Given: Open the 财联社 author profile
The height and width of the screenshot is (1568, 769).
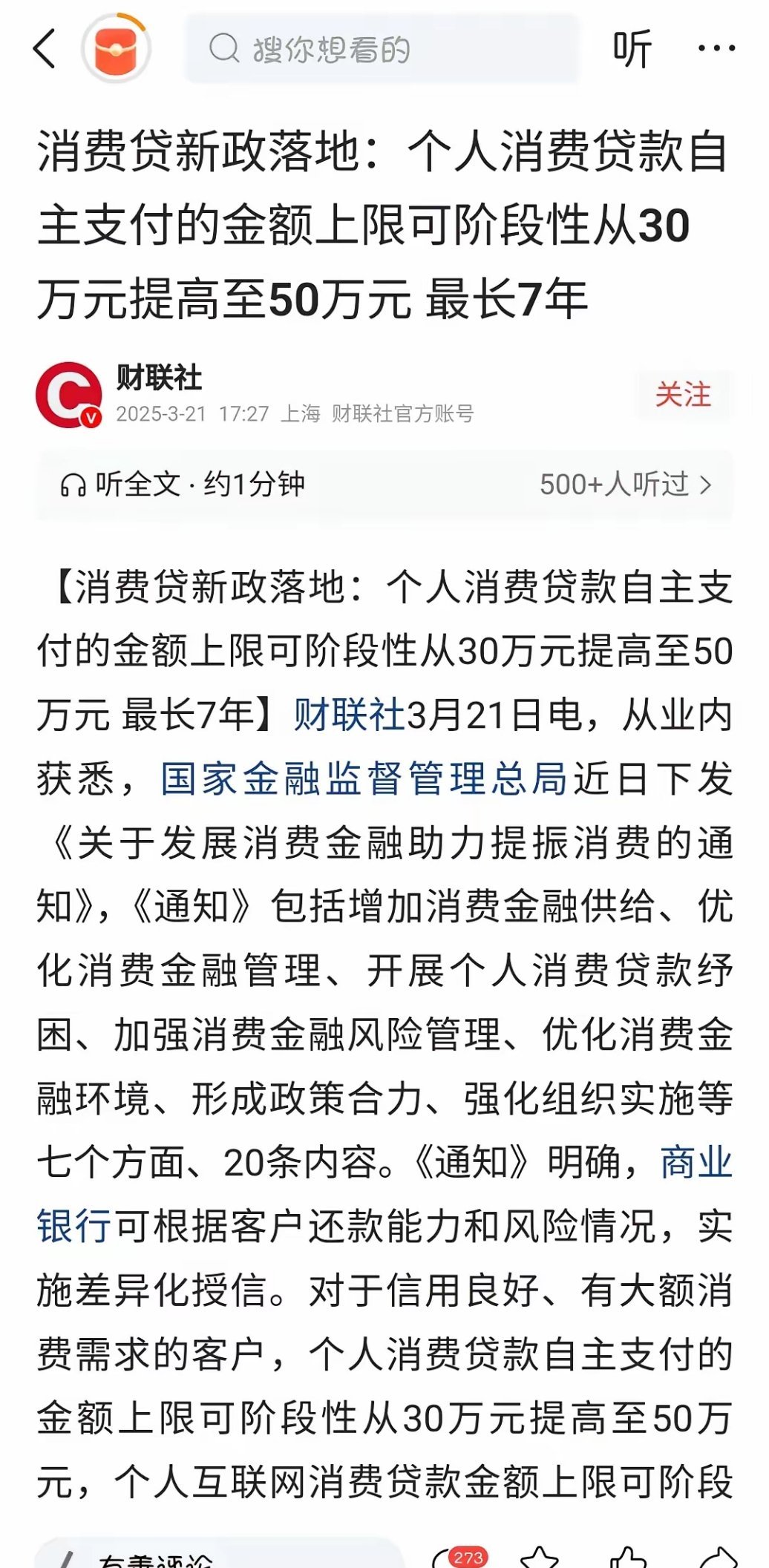Looking at the screenshot, I should 159,378.
